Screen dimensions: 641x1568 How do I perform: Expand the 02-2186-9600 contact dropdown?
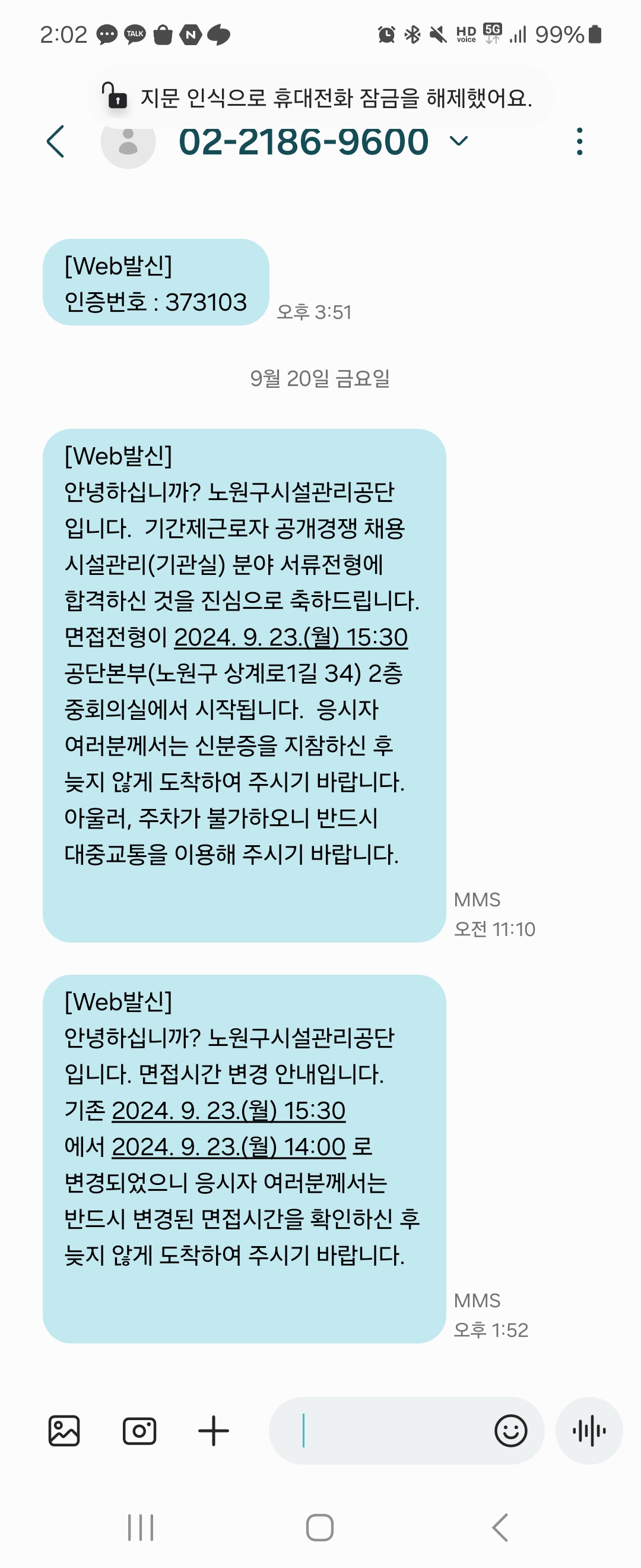pos(459,141)
